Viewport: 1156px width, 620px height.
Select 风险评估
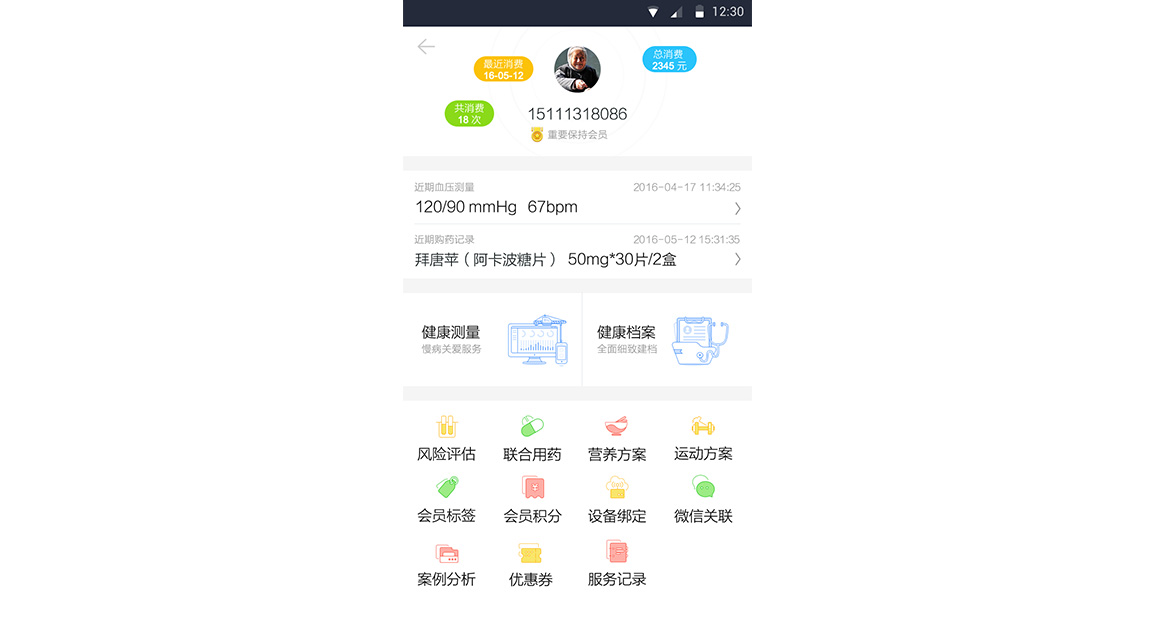446,440
